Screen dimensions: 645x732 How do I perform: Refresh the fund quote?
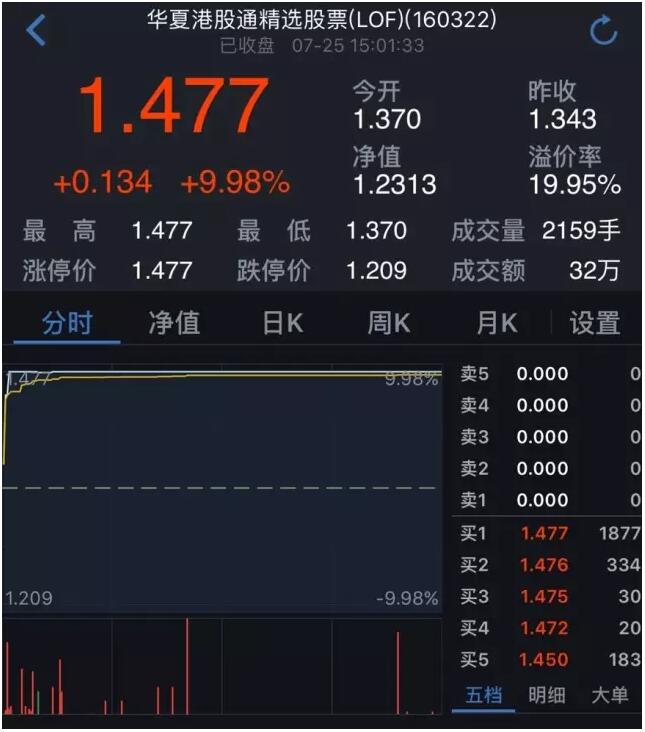pos(604,31)
